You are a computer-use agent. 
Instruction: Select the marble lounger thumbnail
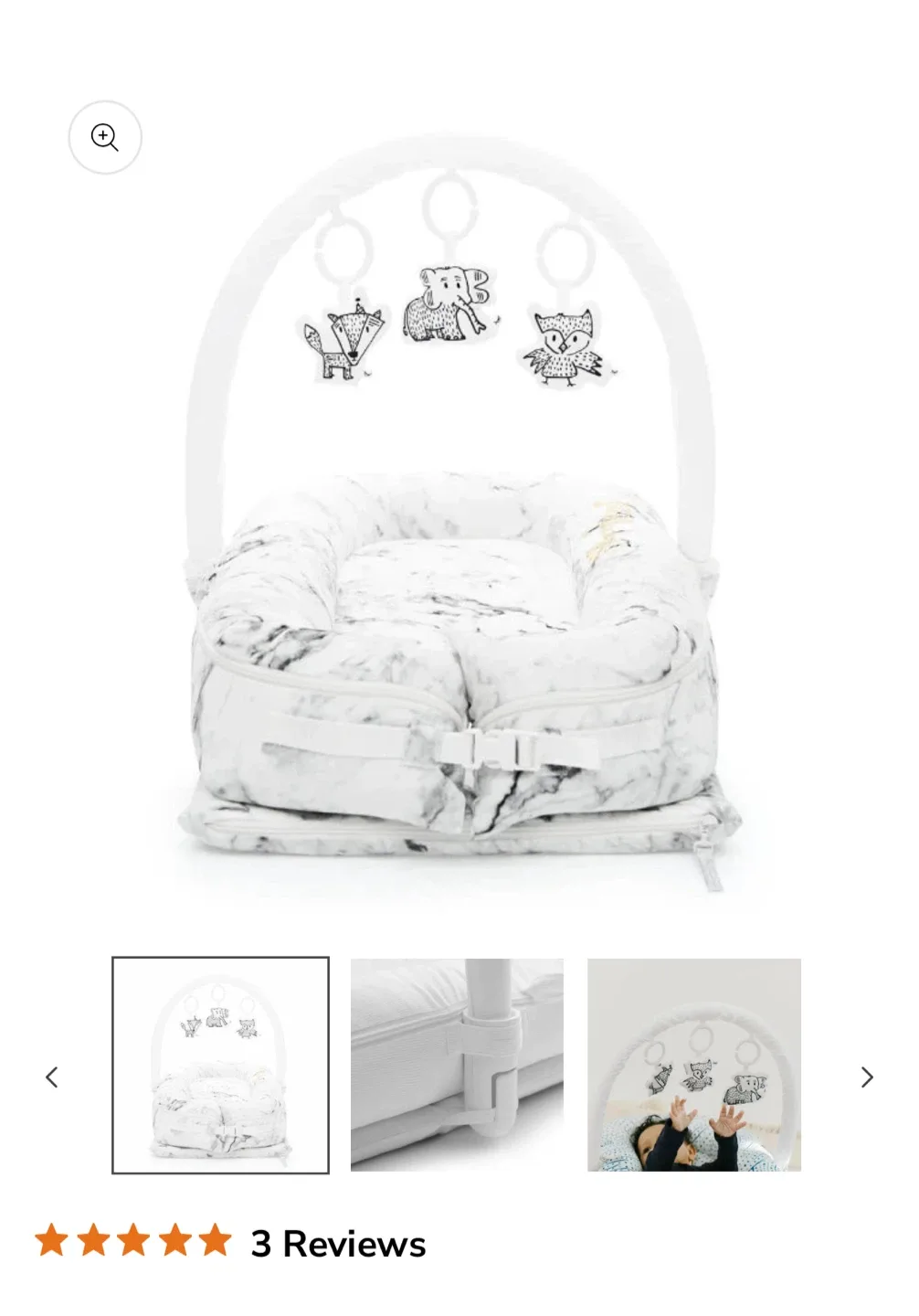[220, 1065]
